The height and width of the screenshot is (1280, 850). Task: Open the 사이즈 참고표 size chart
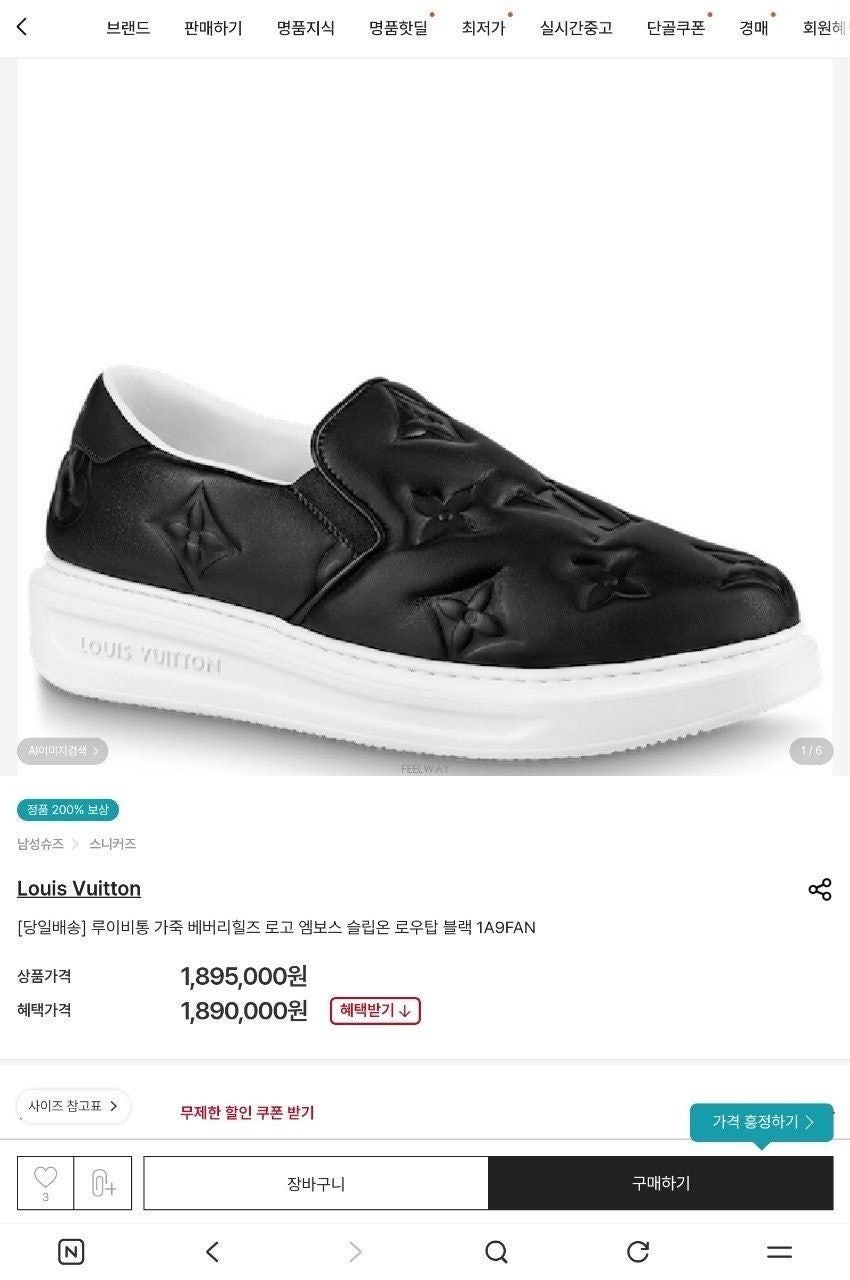[x=73, y=1106]
